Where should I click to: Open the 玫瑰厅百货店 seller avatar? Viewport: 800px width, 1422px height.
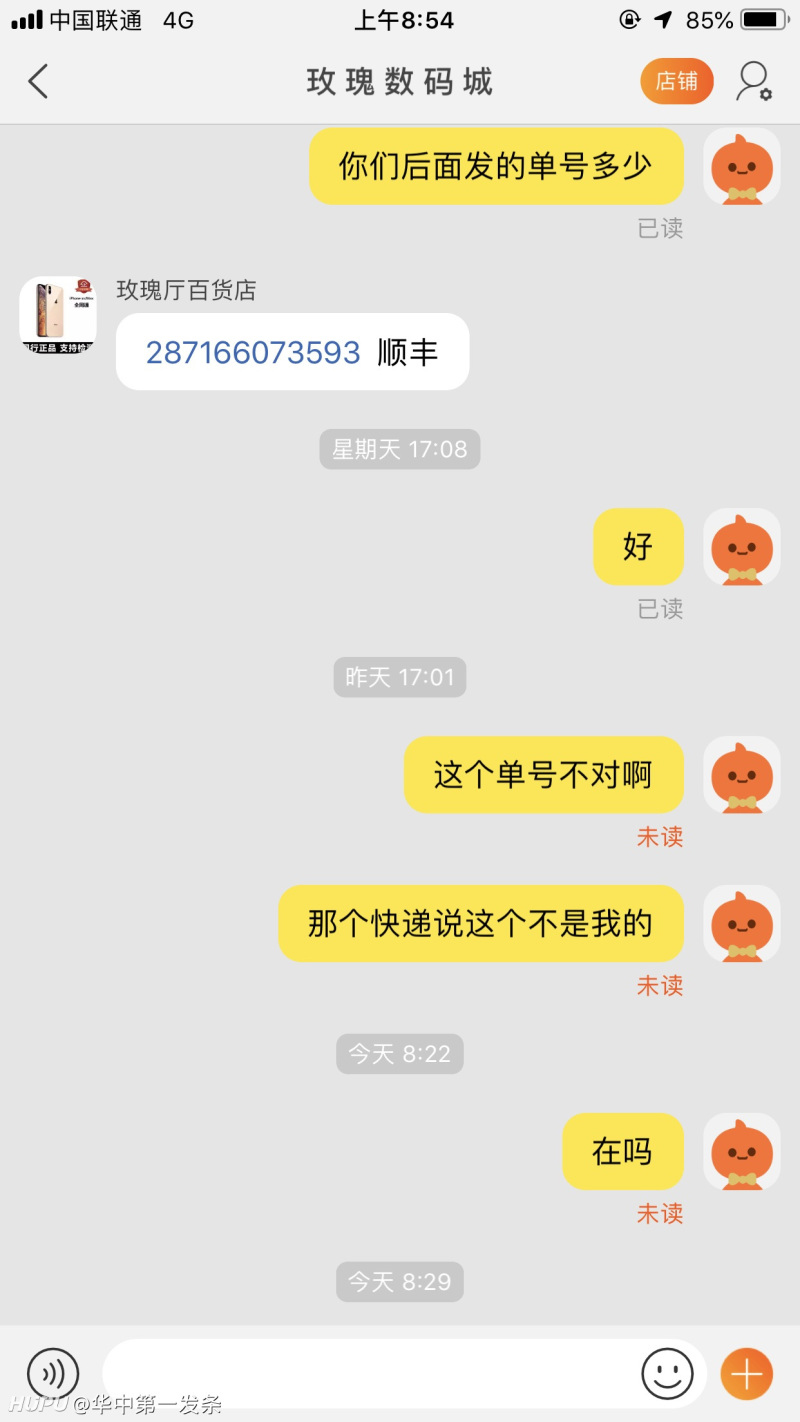(58, 315)
